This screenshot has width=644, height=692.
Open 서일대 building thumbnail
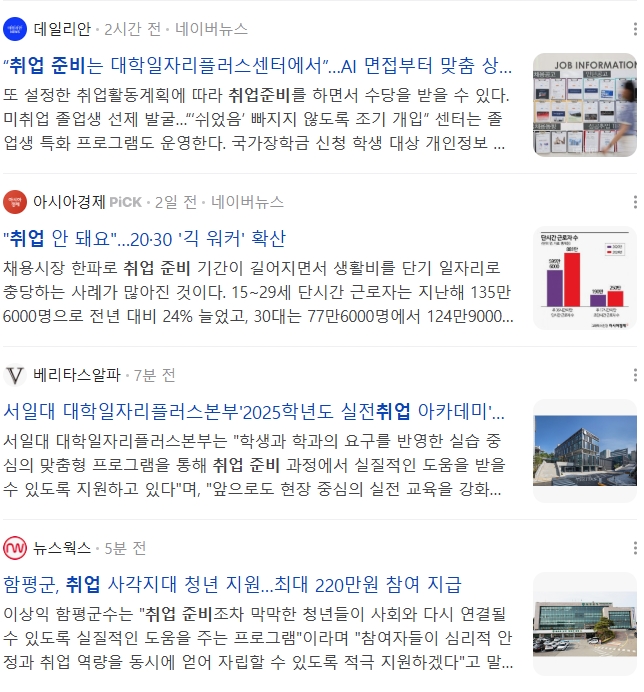pyautogui.click(x=584, y=450)
